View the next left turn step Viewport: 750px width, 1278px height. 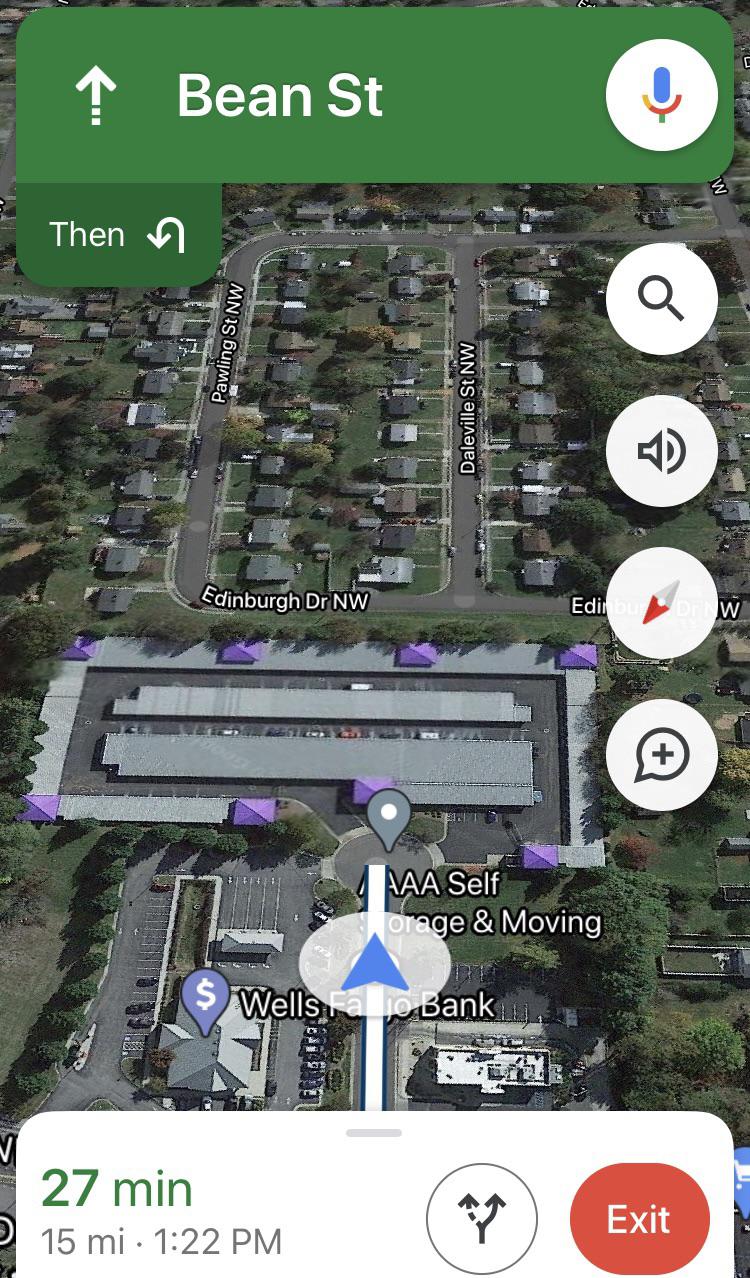click(x=118, y=235)
